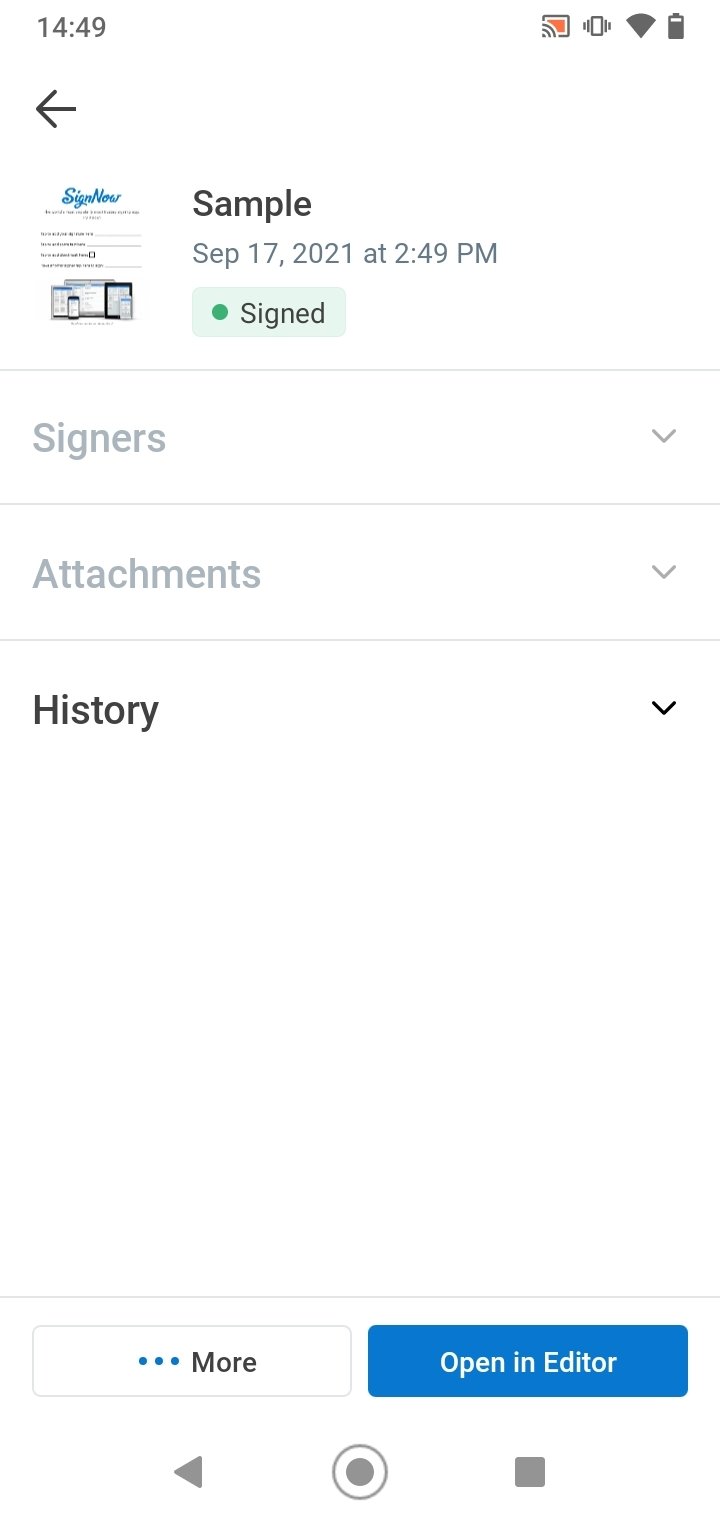The width and height of the screenshot is (720, 1520).
Task: Show recent apps via square button
Action: pos(530,1472)
